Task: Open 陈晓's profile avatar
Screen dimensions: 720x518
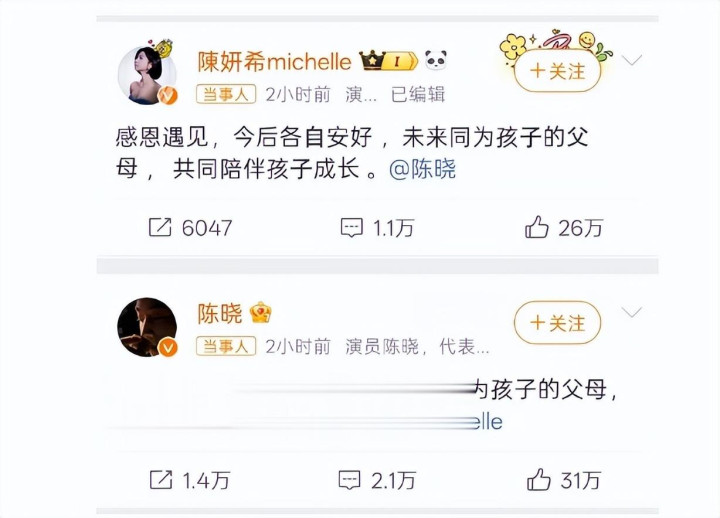Action: click(147, 327)
